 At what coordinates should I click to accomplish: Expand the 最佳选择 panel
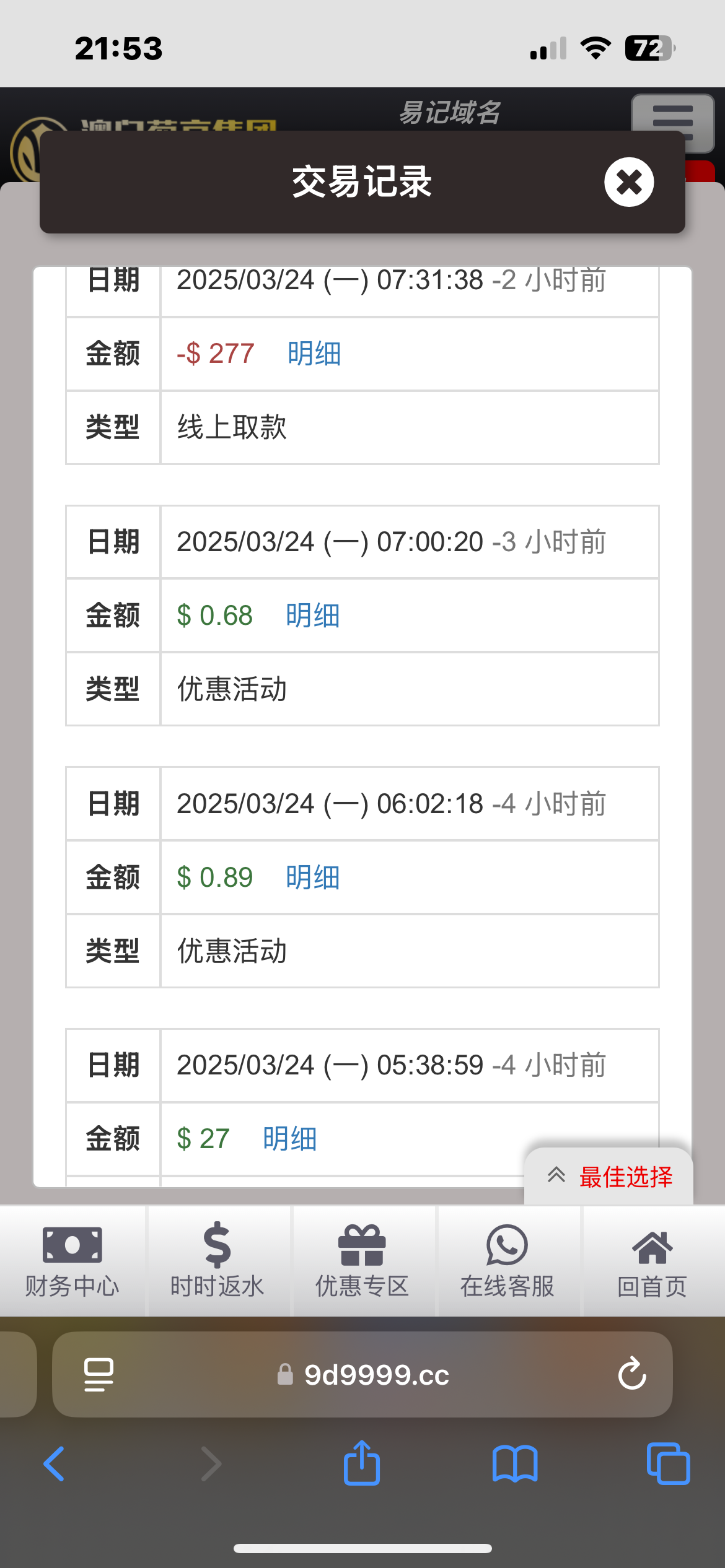[x=609, y=1176]
